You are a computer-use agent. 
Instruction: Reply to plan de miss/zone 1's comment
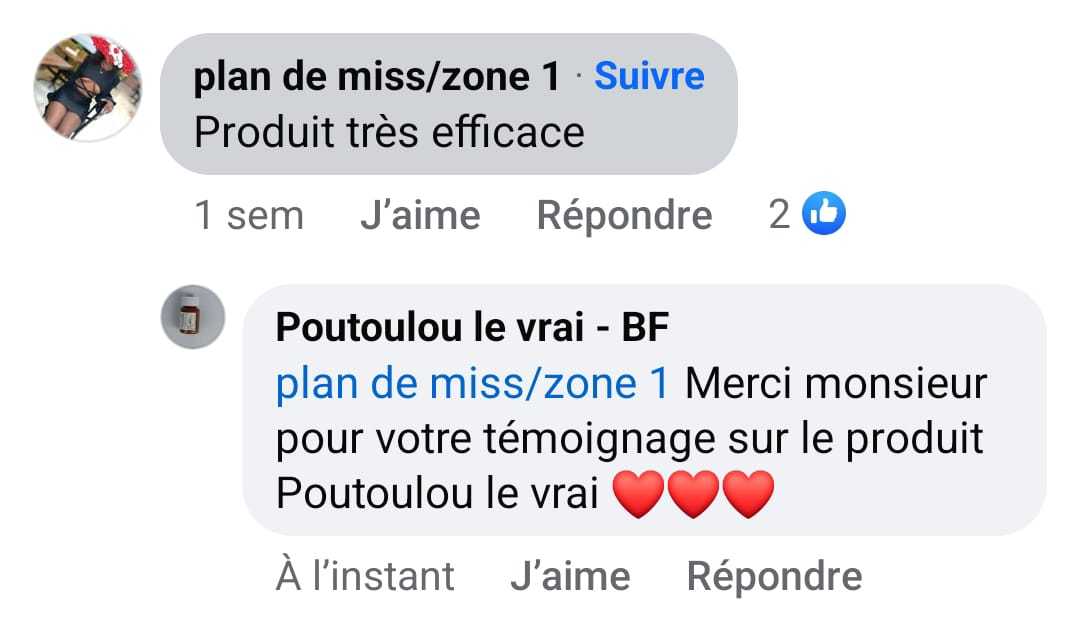[624, 215]
